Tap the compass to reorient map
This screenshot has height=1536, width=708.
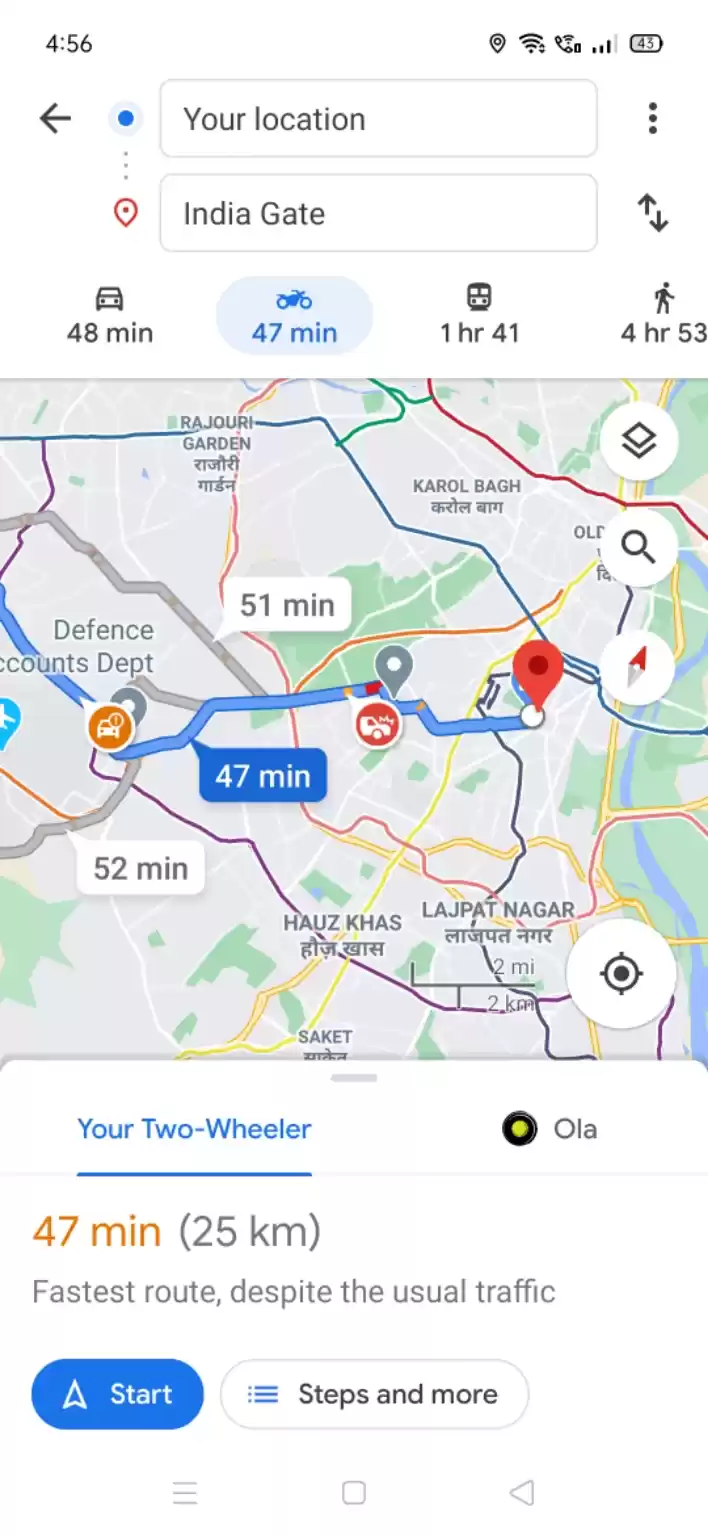pos(638,667)
